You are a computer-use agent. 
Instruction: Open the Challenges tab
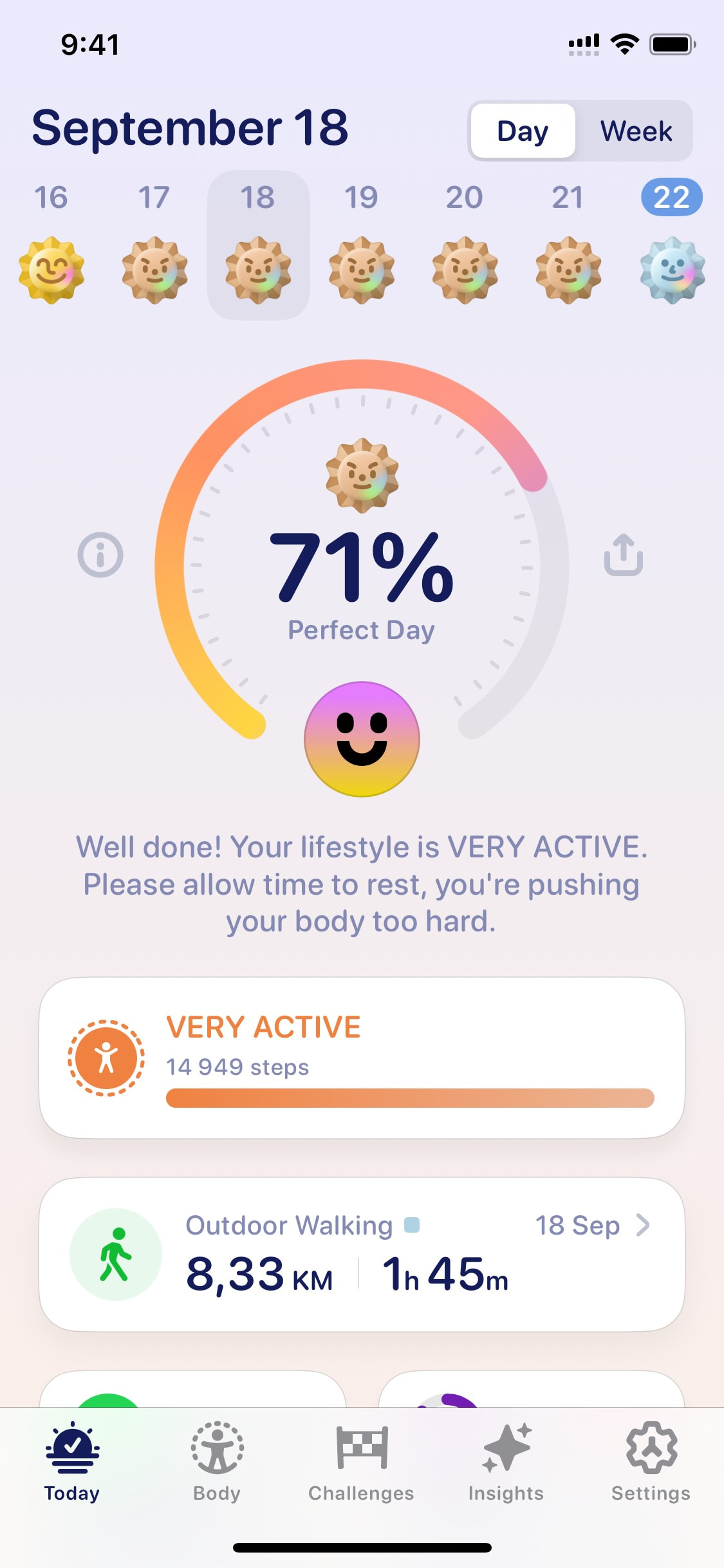pyautogui.click(x=361, y=1462)
